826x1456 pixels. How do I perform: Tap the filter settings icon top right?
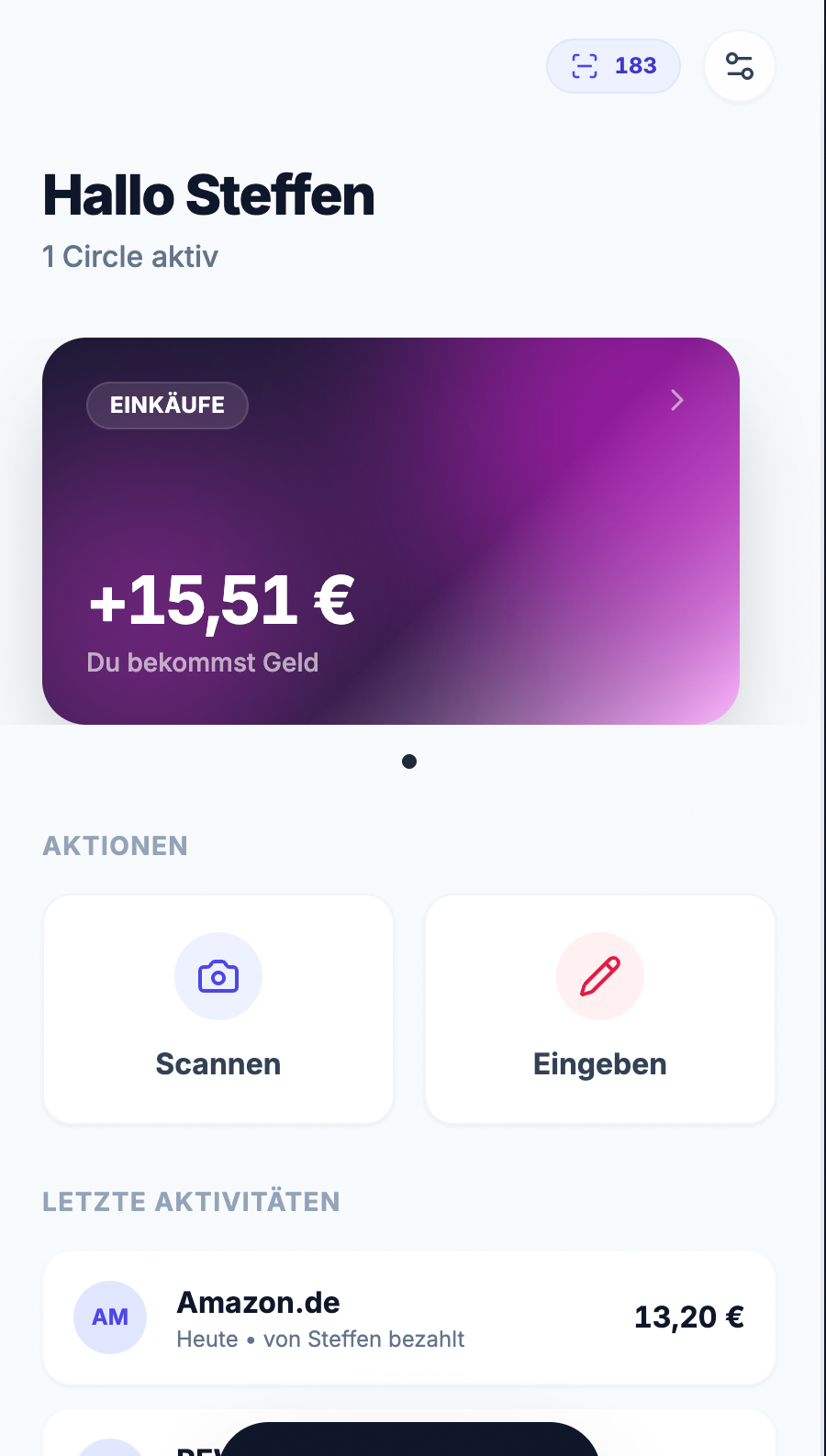click(x=739, y=65)
